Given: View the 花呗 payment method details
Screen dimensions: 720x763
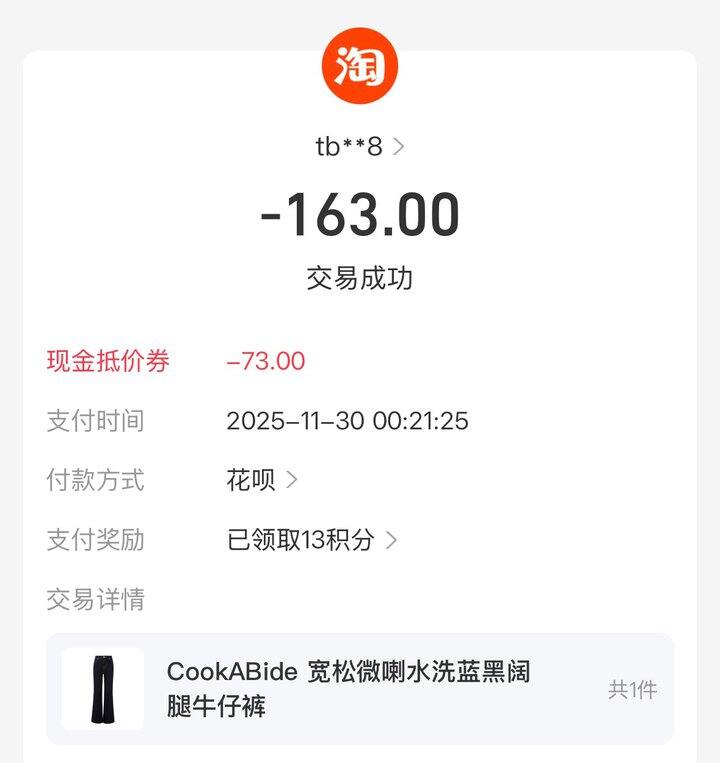Looking at the screenshot, I should pos(262,480).
